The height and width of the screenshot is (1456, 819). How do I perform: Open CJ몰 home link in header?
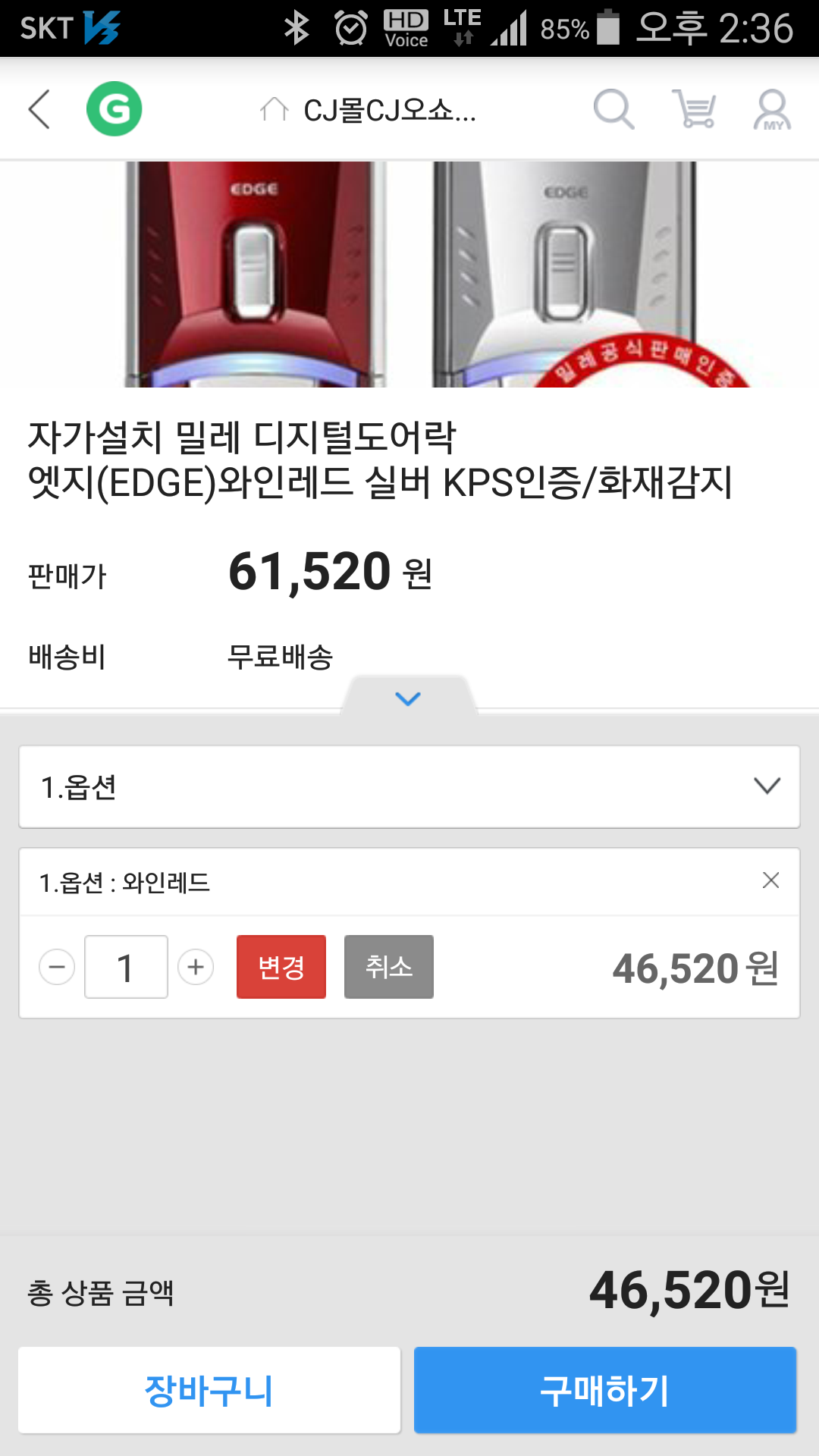(369, 111)
